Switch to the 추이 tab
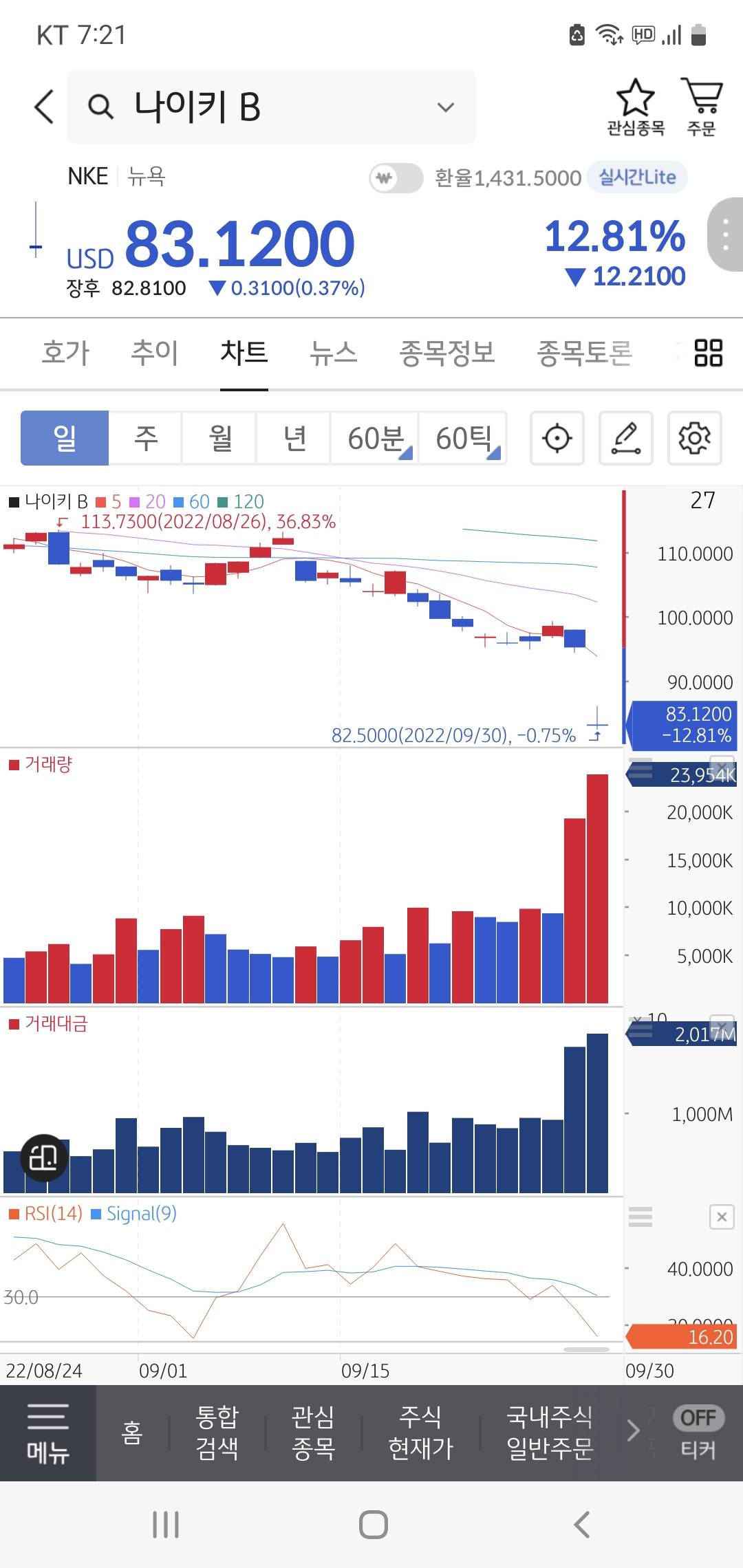This screenshot has width=743, height=1568. [155, 353]
